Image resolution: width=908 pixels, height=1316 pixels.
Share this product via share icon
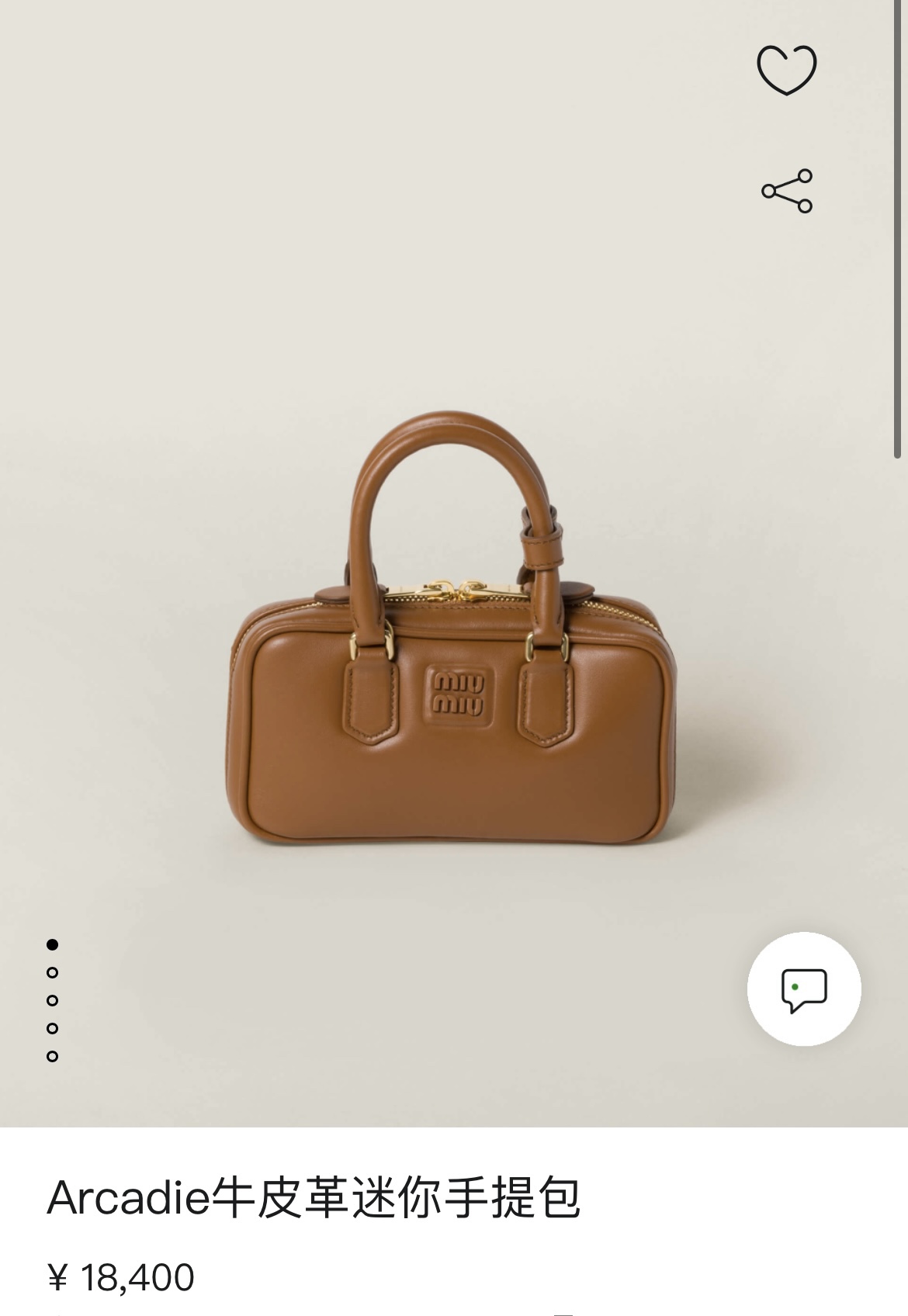pos(787,191)
